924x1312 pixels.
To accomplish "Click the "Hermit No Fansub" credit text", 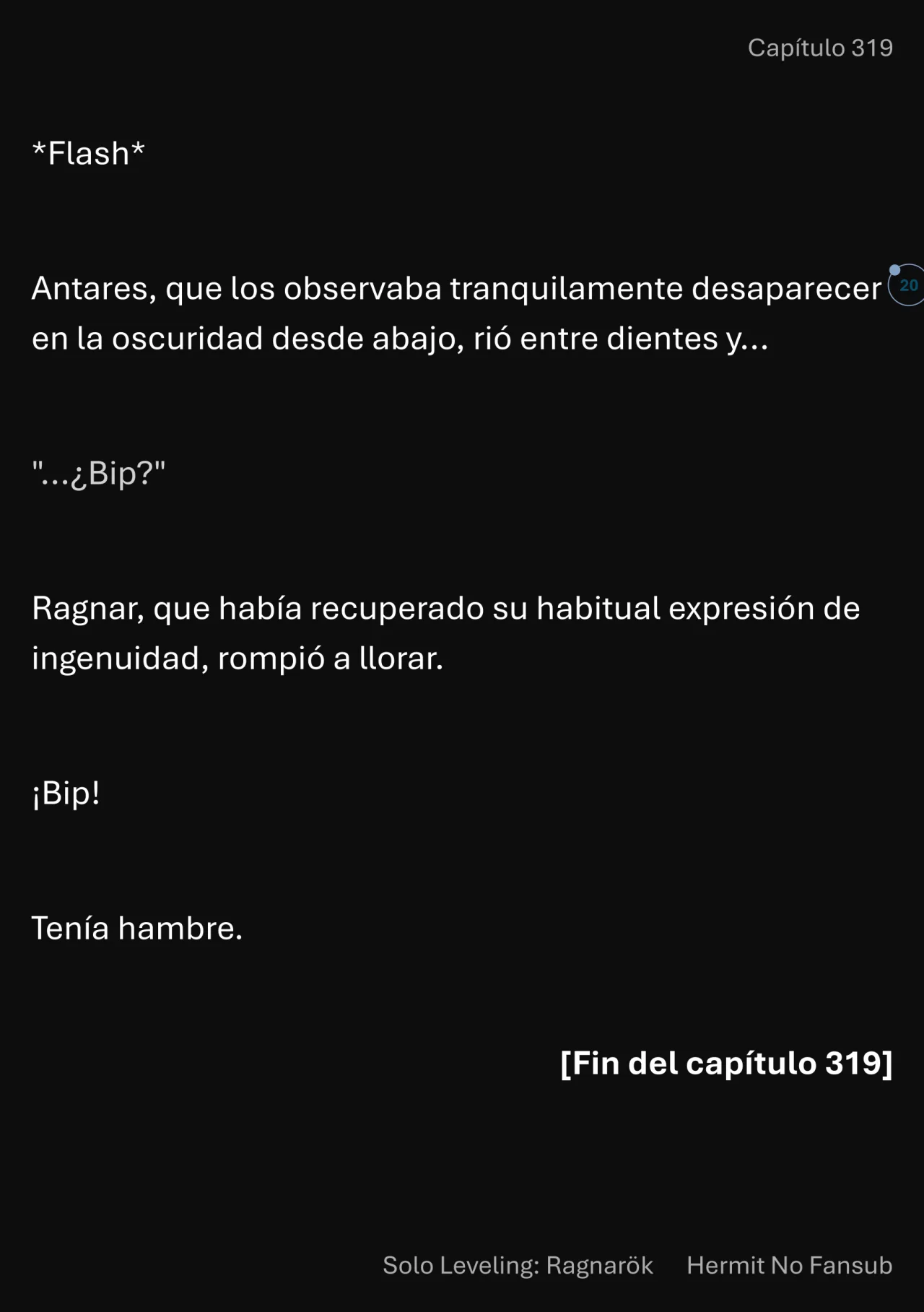I will click(790, 1267).
